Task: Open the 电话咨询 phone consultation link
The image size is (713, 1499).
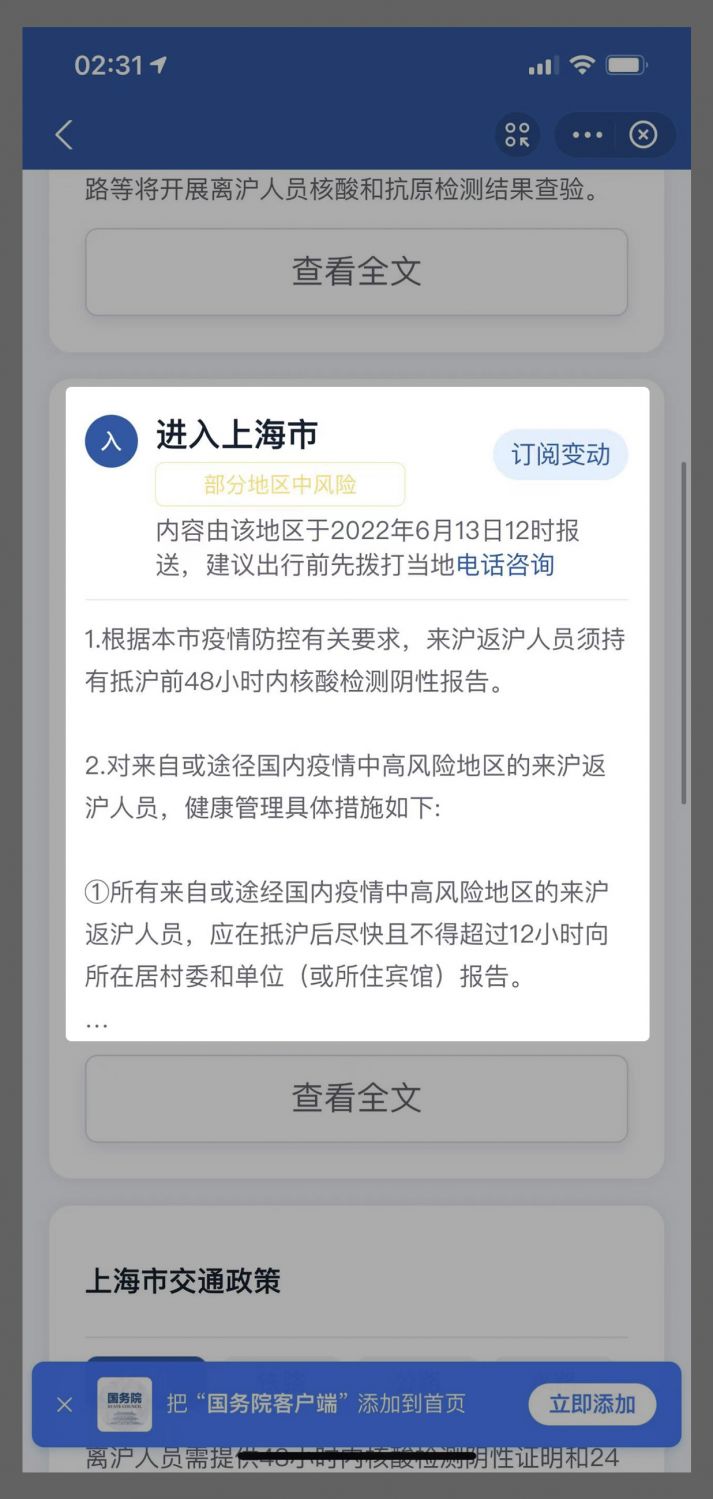Action: coord(505,565)
